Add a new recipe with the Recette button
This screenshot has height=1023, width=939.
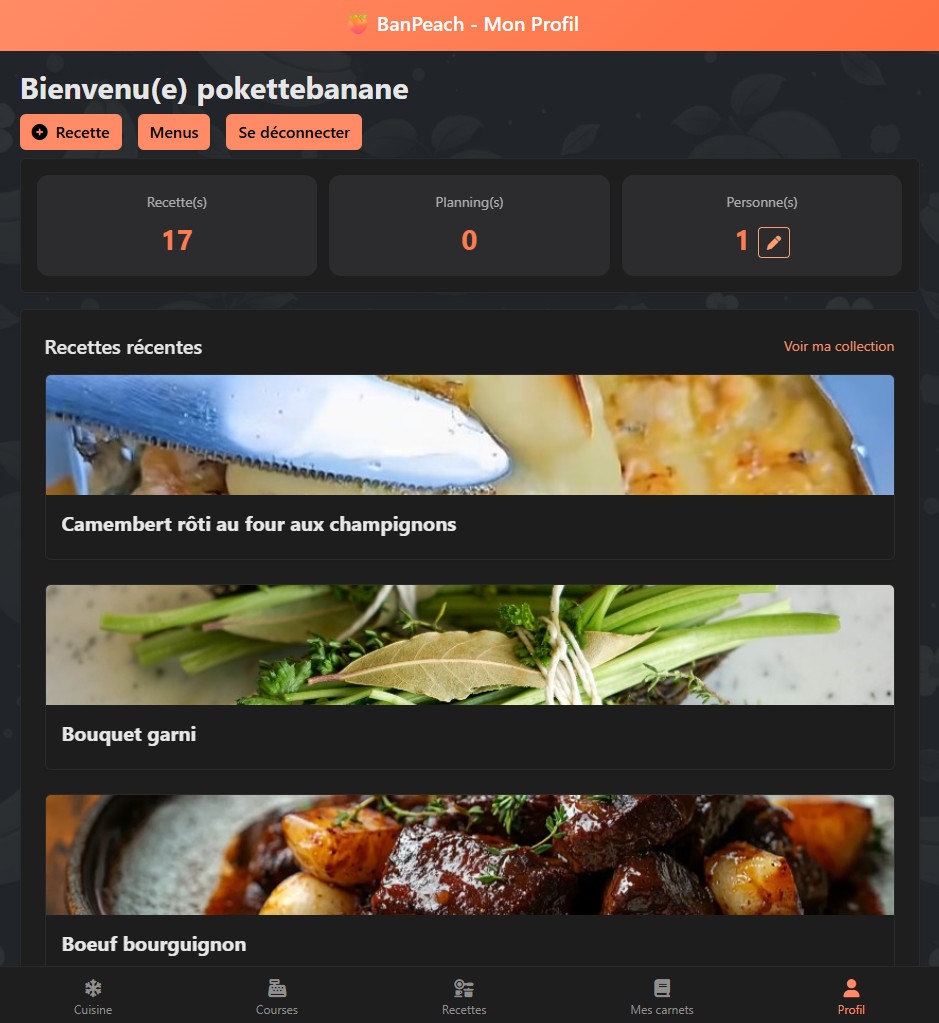tap(71, 132)
